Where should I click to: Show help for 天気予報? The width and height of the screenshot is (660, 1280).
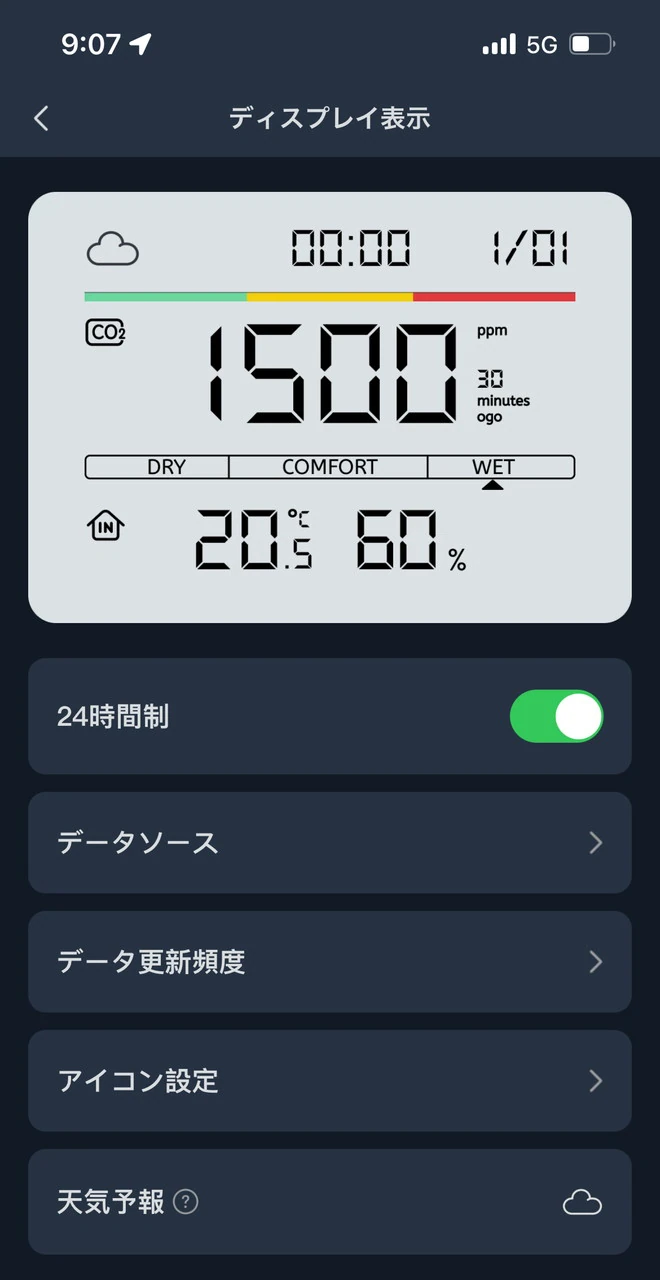coord(186,1202)
